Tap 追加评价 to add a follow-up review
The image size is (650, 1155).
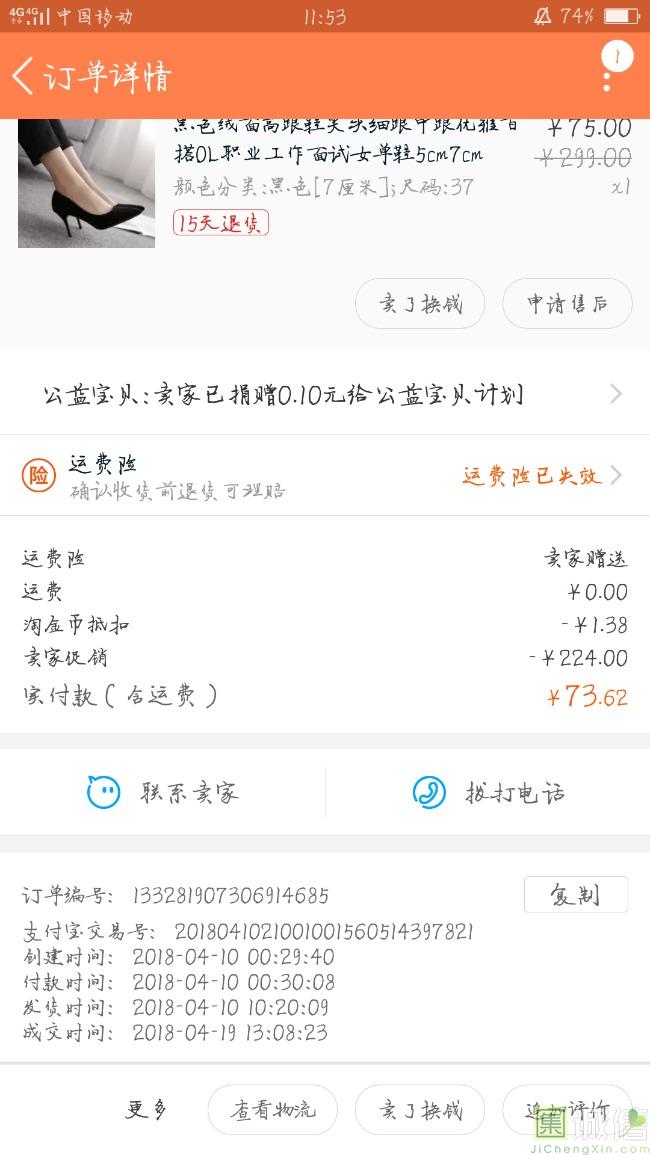pos(567,1110)
